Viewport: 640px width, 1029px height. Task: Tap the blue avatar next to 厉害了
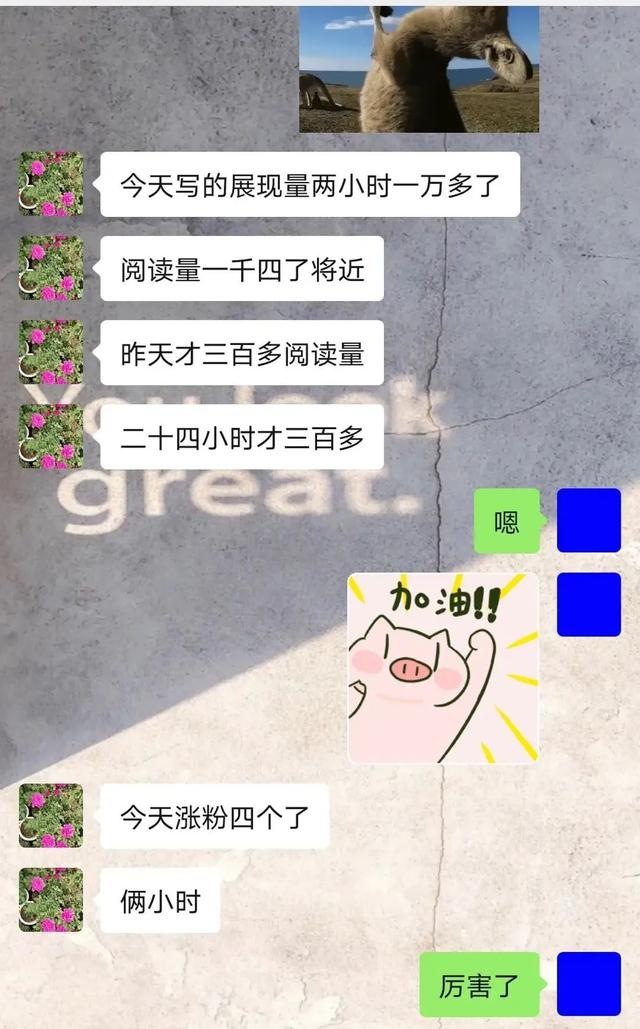[x=589, y=984]
